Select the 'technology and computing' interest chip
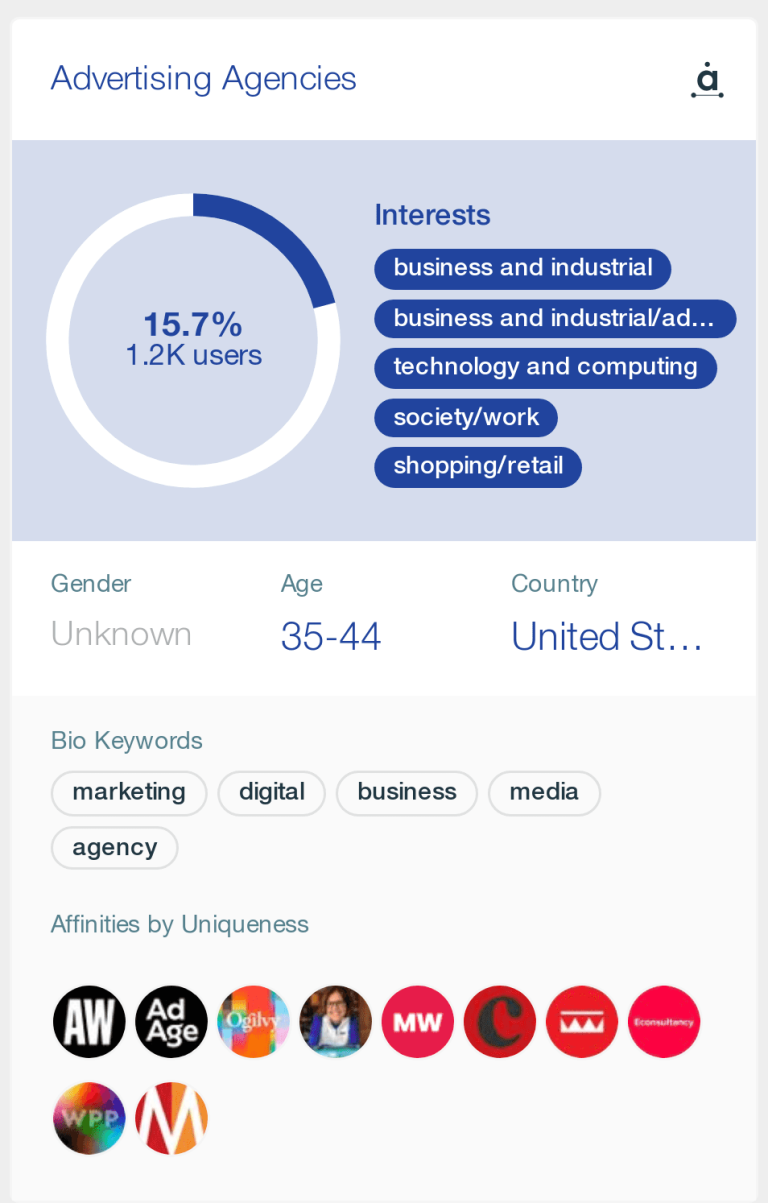 545,367
